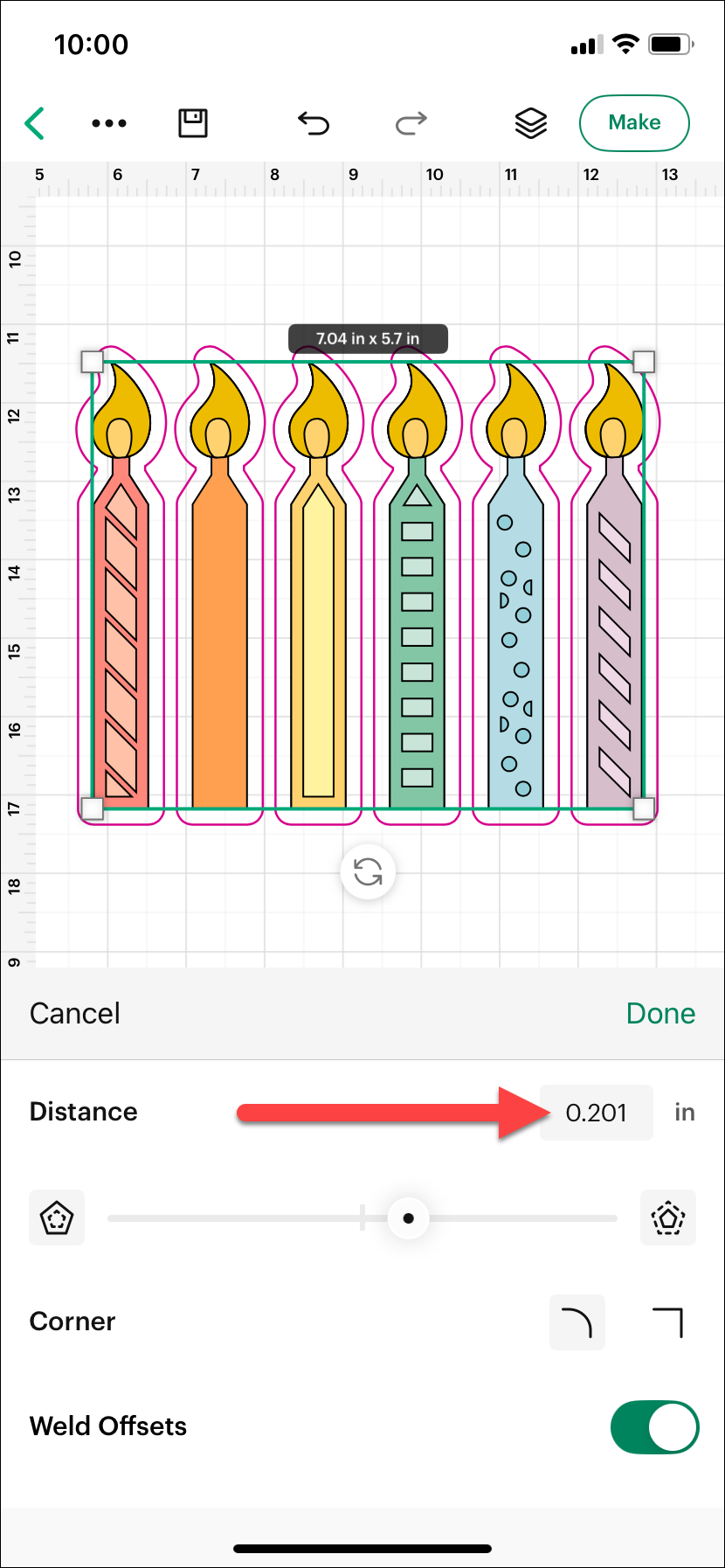The height and width of the screenshot is (1568, 725).
Task: Open the Layers panel icon
Action: pos(530,123)
